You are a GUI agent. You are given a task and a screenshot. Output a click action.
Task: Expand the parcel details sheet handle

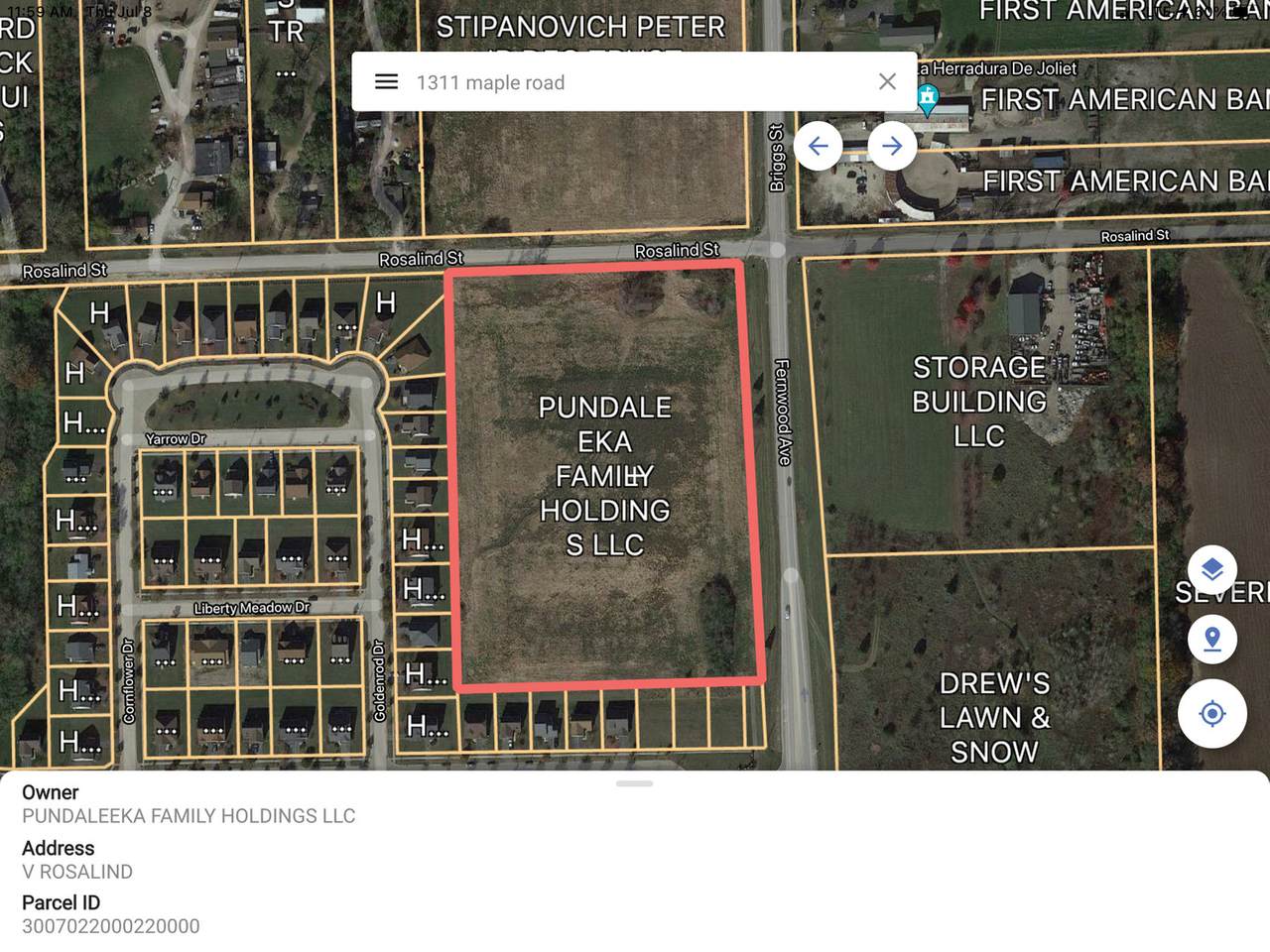(634, 783)
